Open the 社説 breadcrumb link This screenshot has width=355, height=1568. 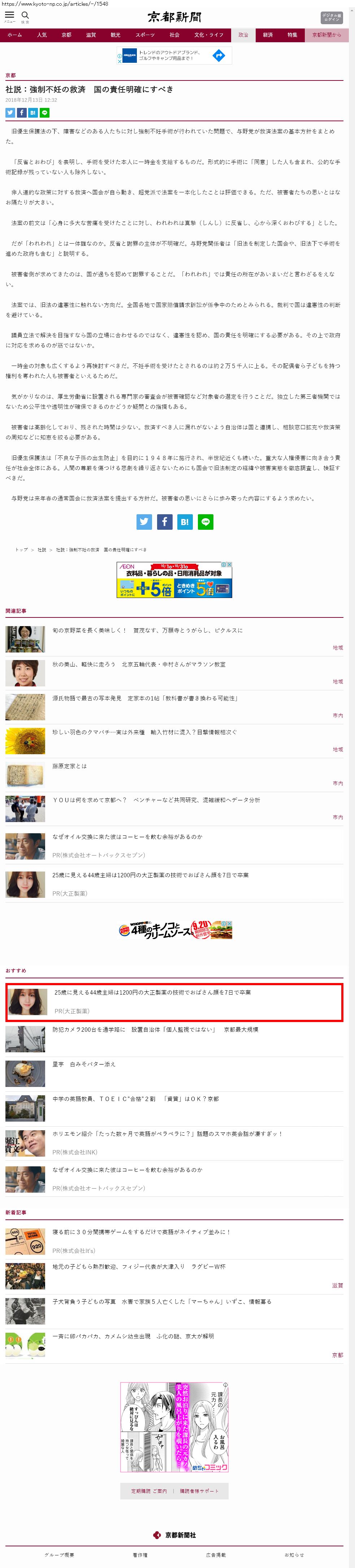[x=42, y=550]
